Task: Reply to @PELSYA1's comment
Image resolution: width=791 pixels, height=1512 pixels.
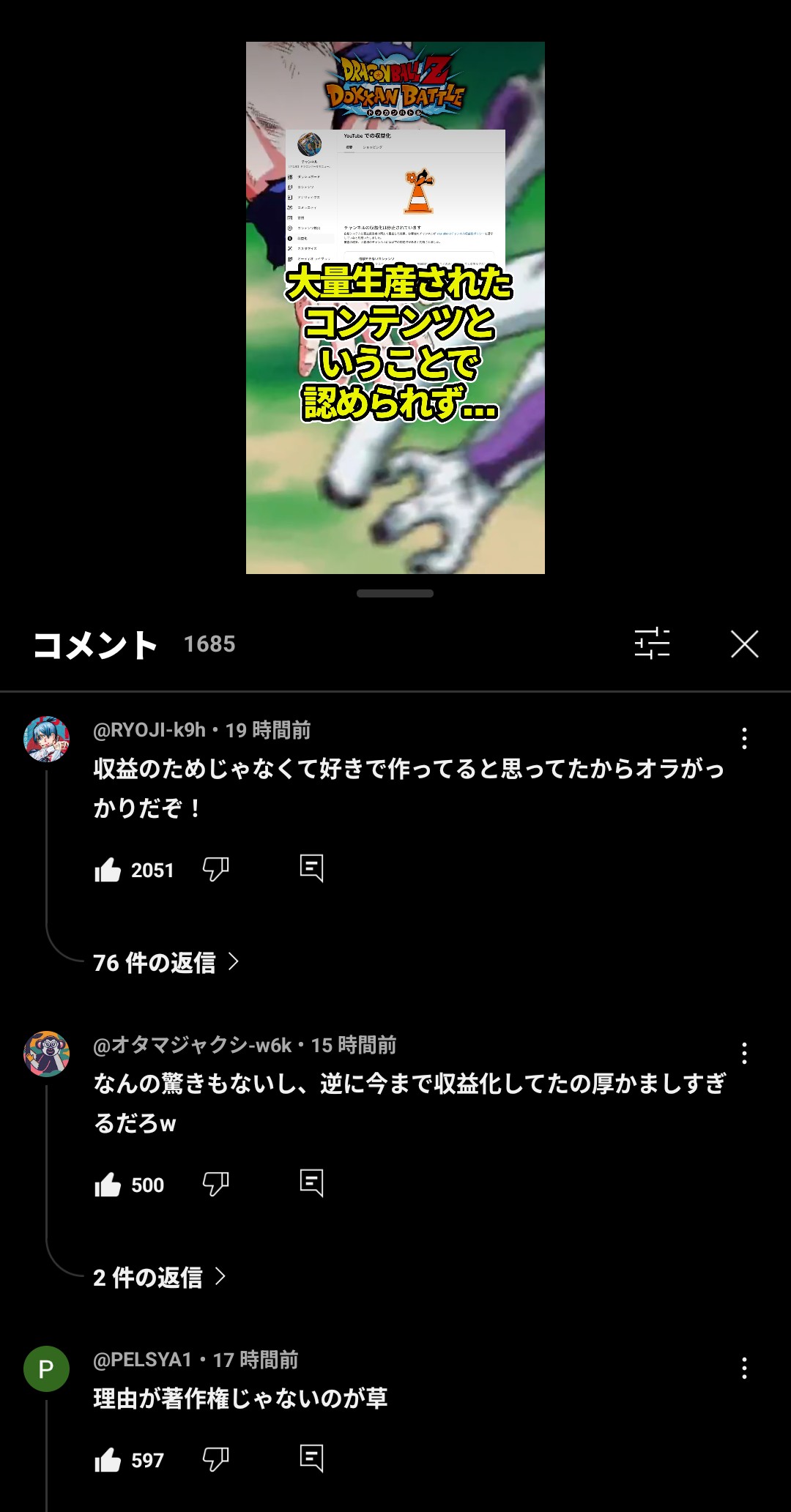Action: 311,1459
